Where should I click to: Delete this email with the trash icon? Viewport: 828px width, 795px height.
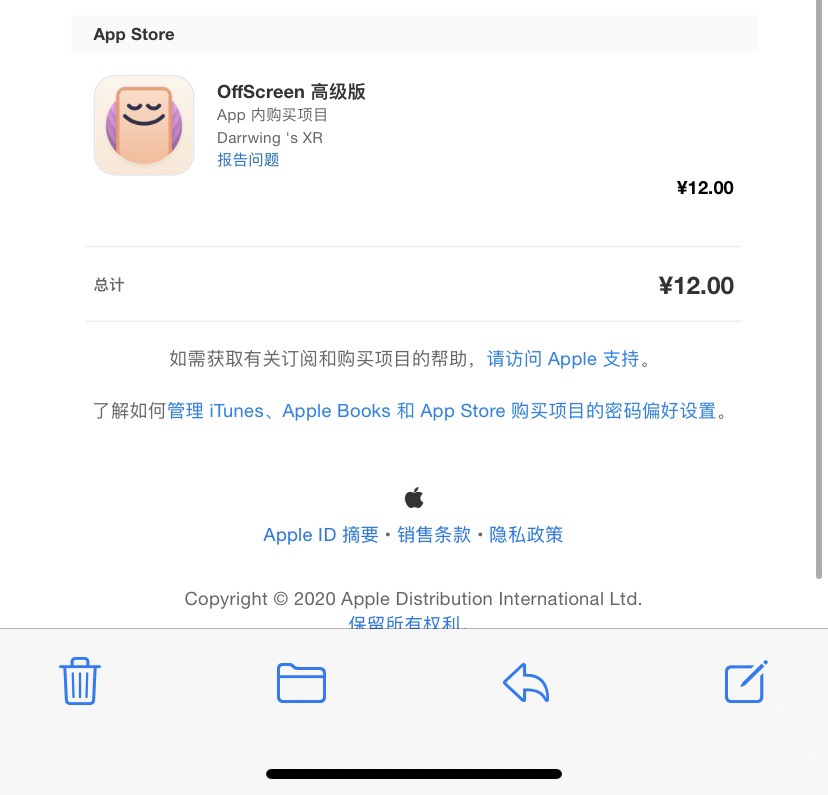(80, 681)
